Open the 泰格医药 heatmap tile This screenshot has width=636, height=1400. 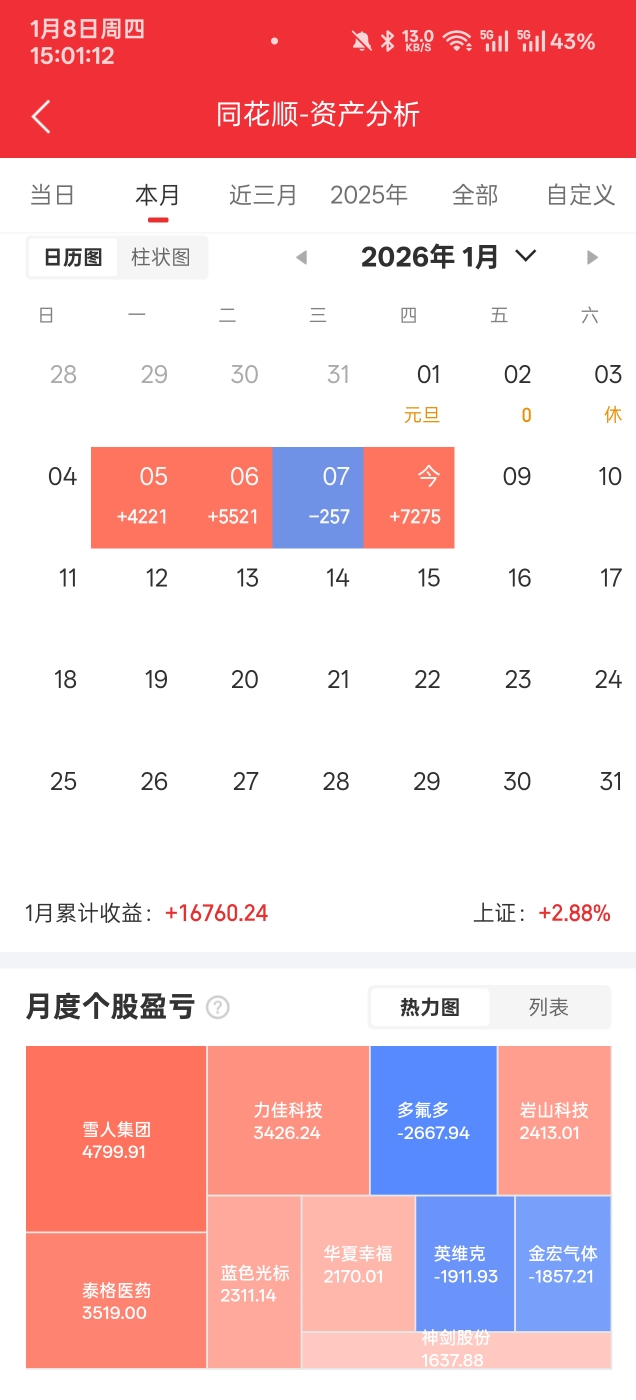click(116, 1300)
